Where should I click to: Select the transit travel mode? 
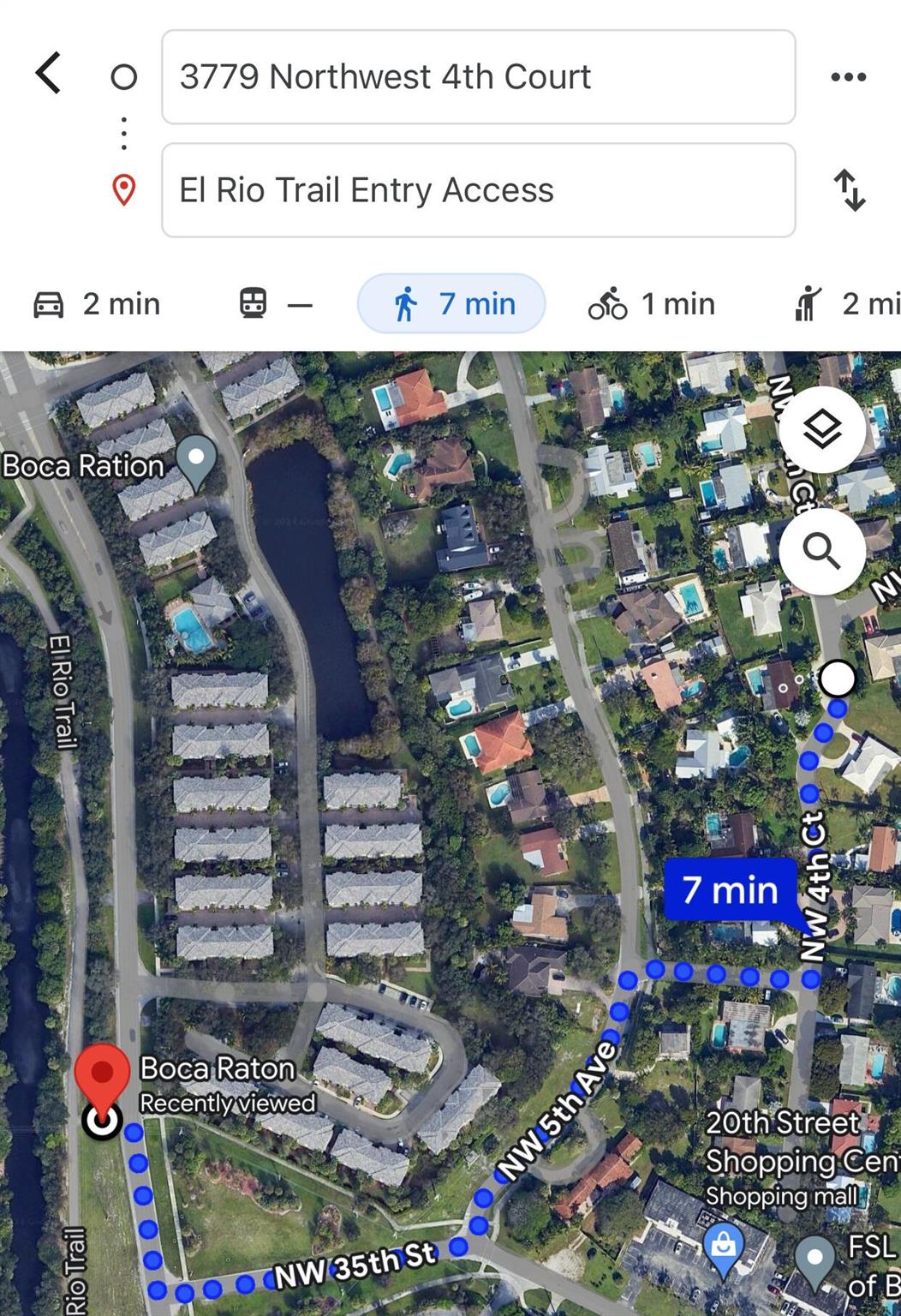pyautogui.click(x=274, y=304)
